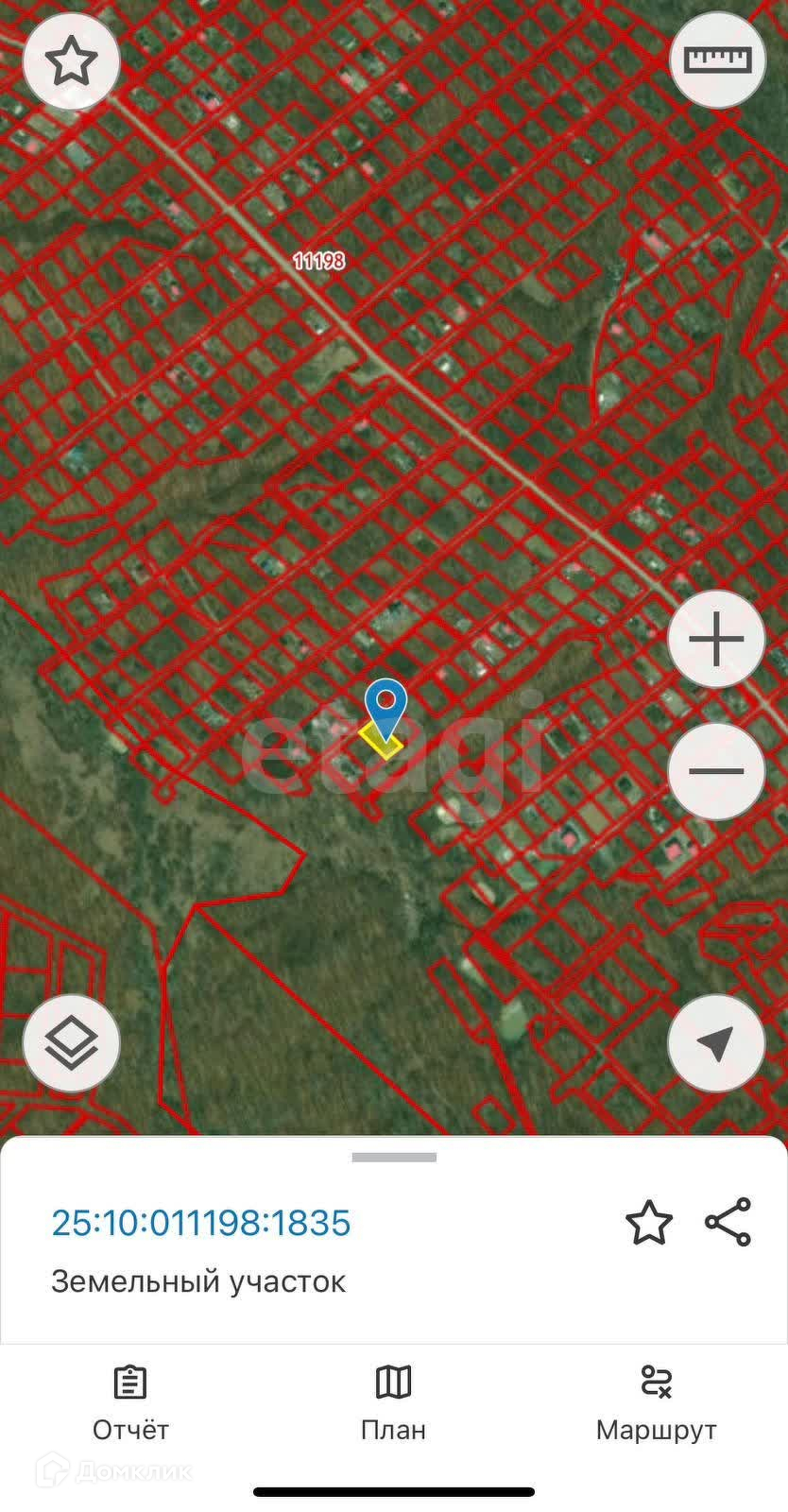Image resolution: width=788 pixels, height=1512 pixels.
Task: Zoom in on the map
Action: coord(716,640)
